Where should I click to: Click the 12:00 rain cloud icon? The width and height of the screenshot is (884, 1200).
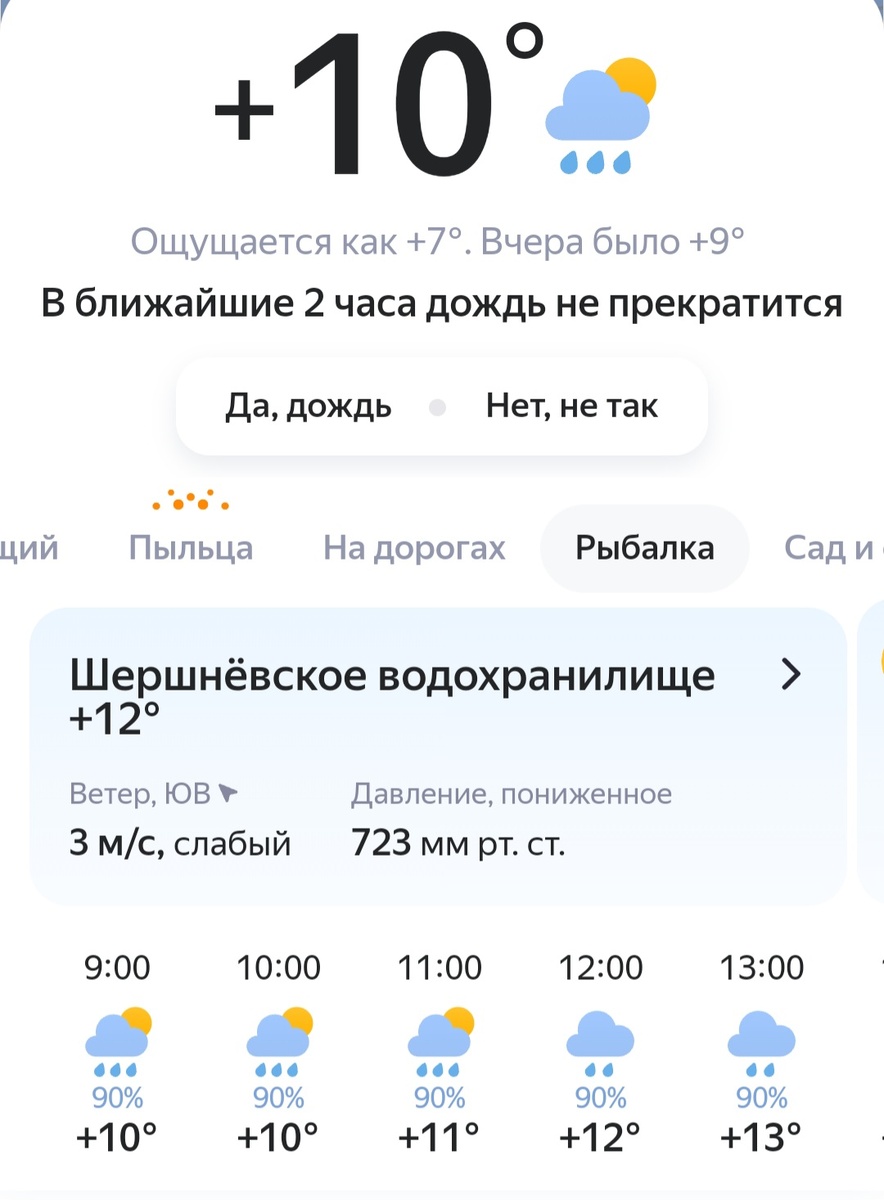(x=600, y=1040)
